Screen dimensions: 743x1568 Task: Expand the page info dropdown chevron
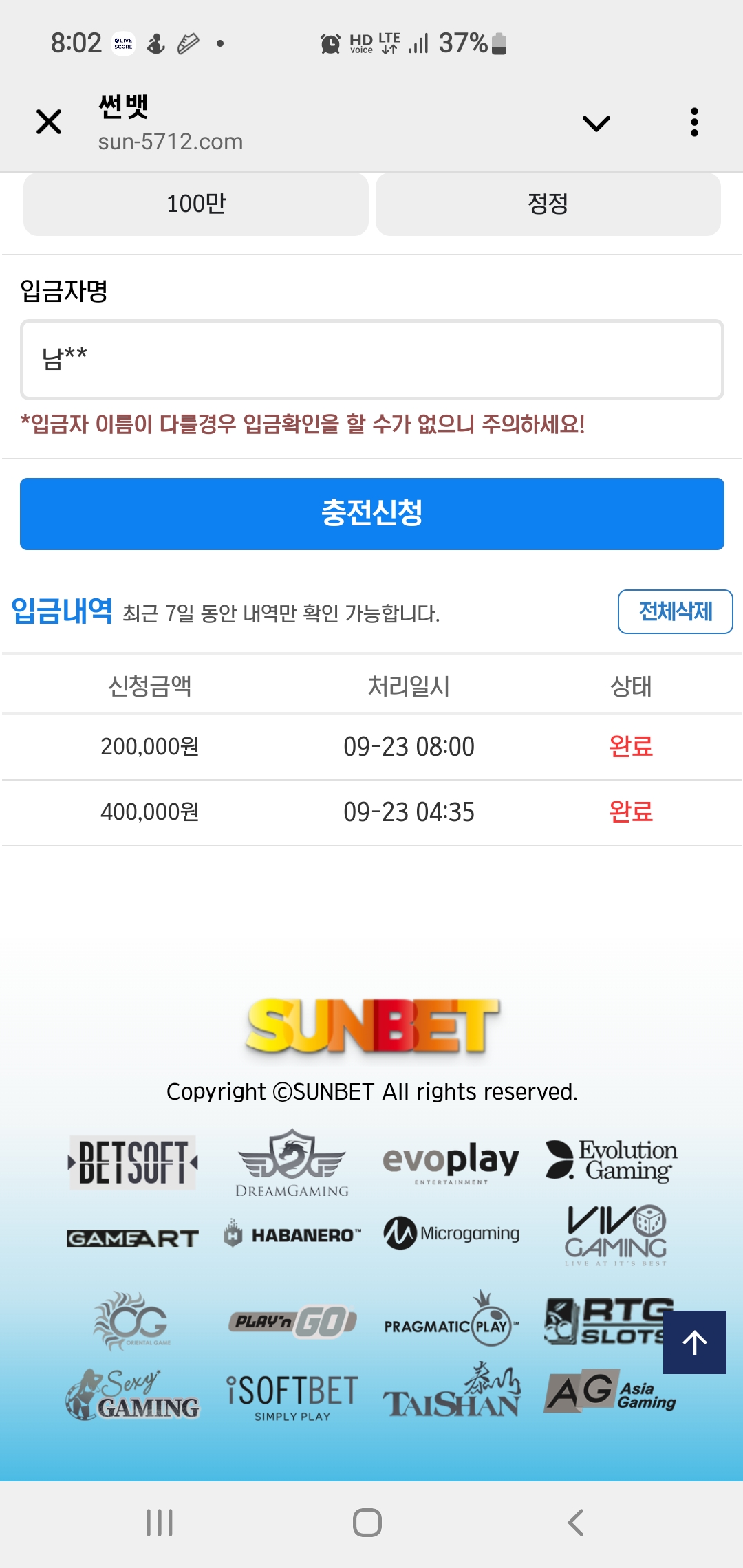click(596, 123)
